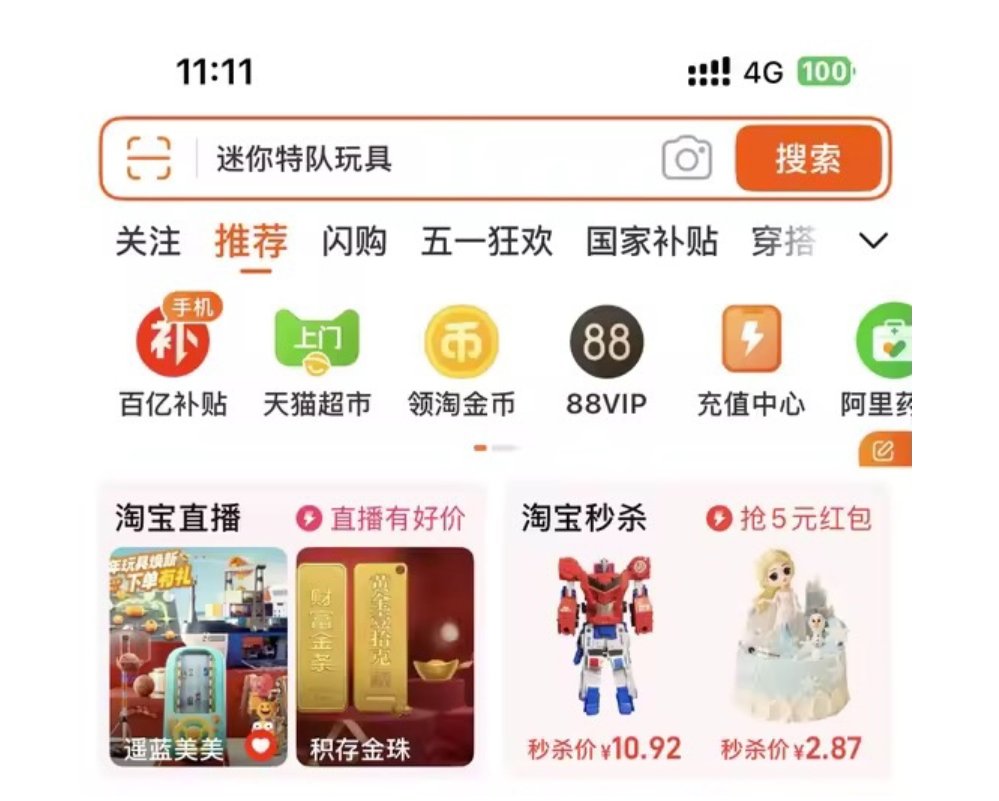
Task: Open 领淘金币 shortcut
Action: point(461,358)
